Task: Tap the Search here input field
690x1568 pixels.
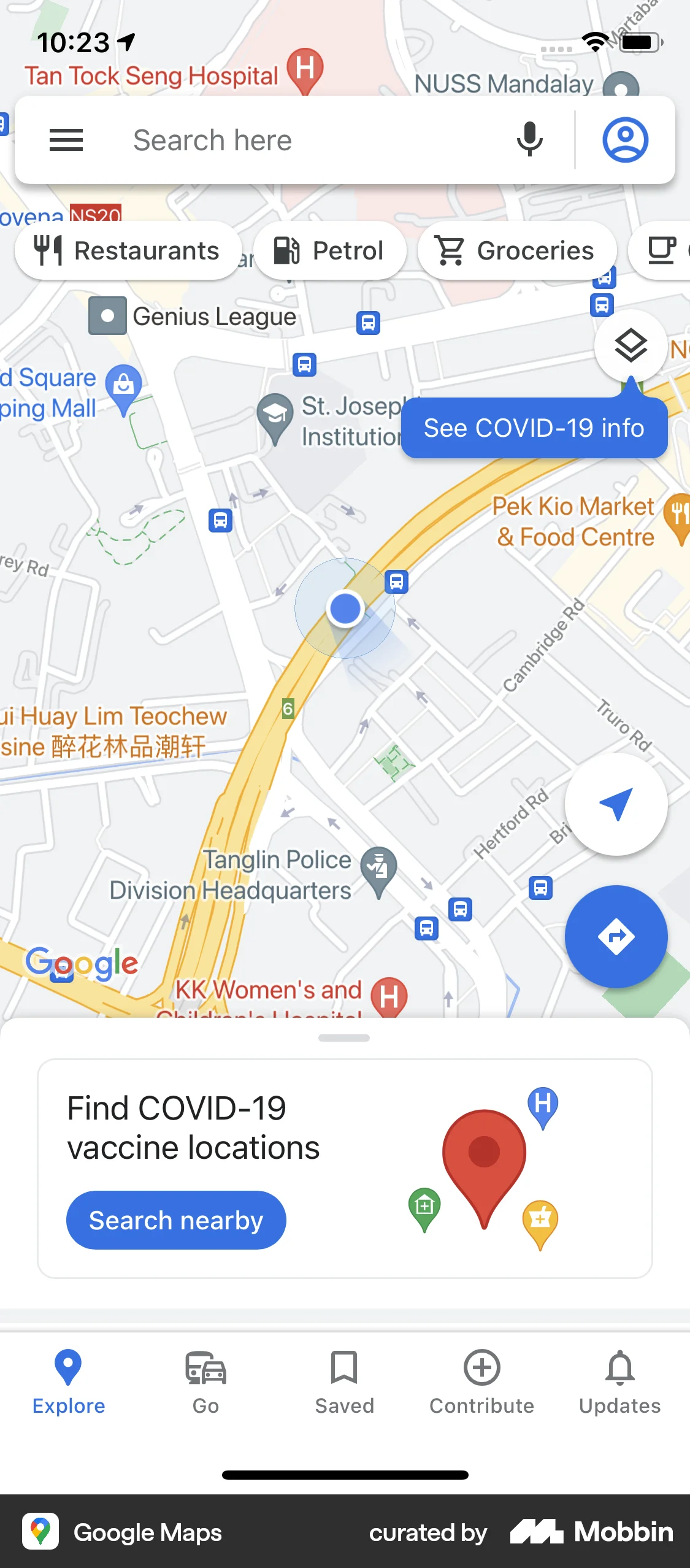Action: [276, 140]
